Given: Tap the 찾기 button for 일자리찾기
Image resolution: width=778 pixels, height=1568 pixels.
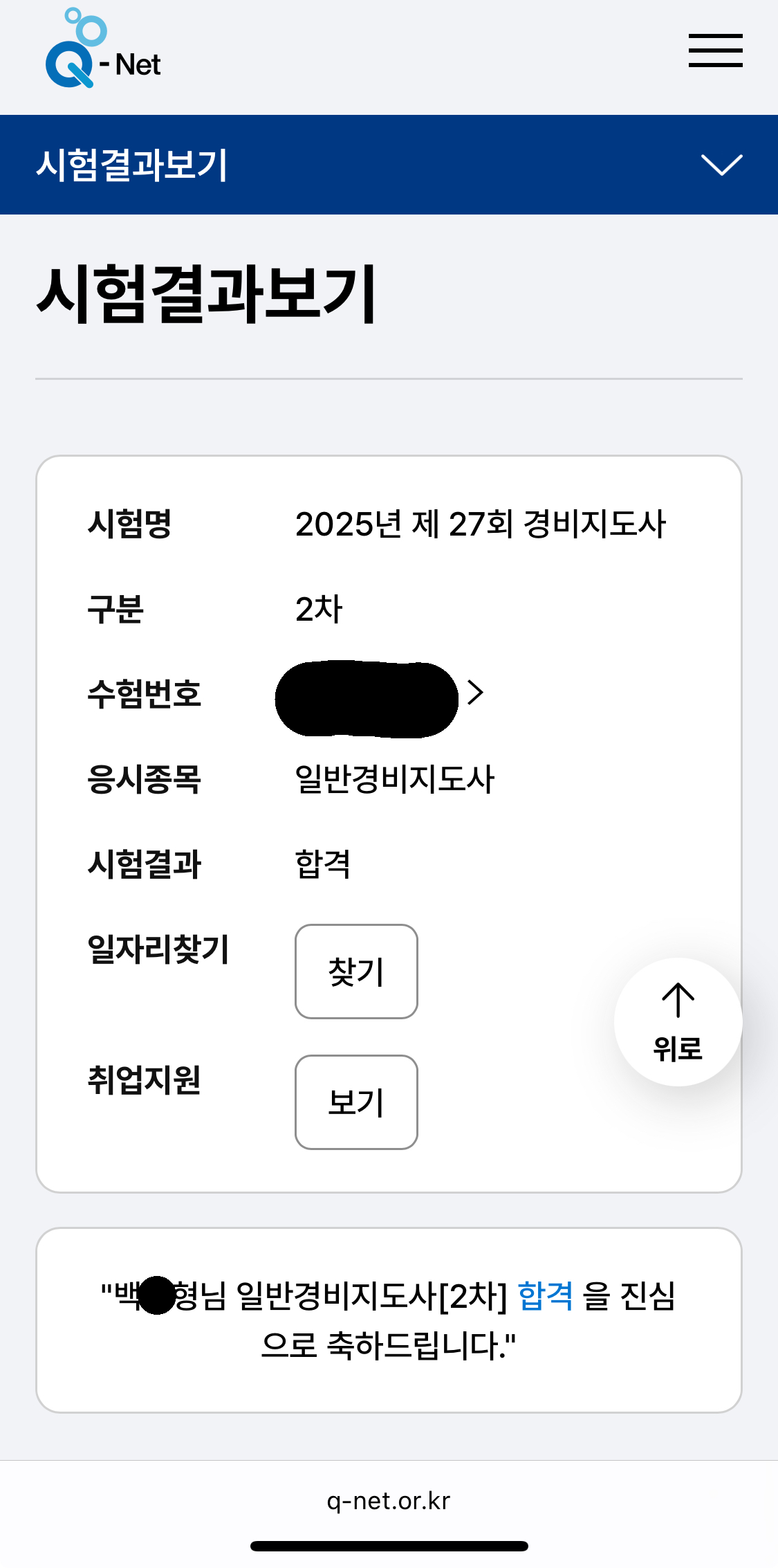Looking at the screenshot, I should tap(356, 972).
